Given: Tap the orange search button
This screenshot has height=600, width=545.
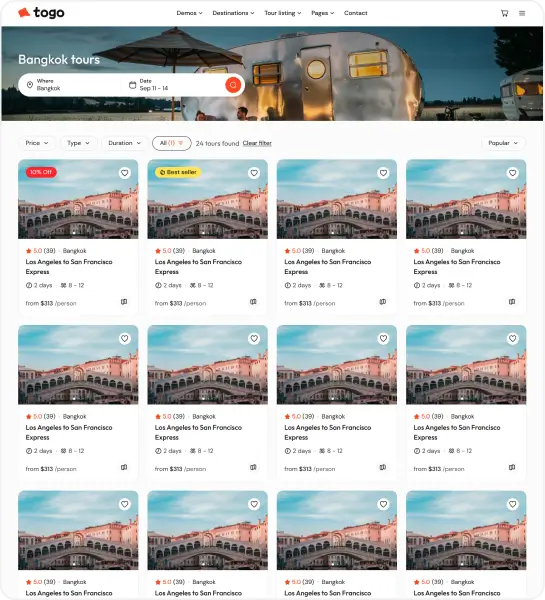Looking at the screenshot, I should pyautogui.click(x=233, y=85).
